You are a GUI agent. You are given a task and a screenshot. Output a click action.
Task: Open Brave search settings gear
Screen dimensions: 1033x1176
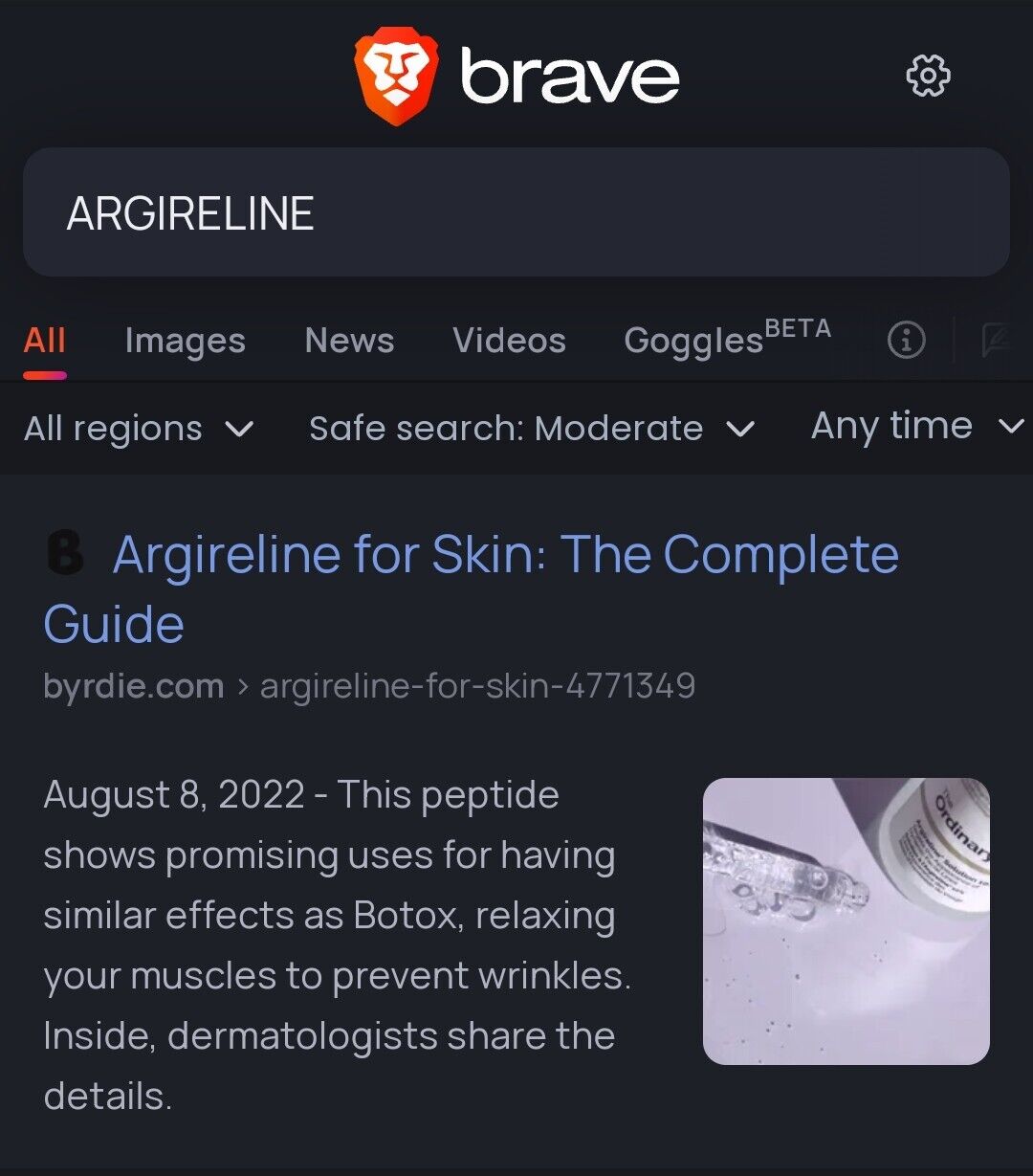click(x=927, y=76)
